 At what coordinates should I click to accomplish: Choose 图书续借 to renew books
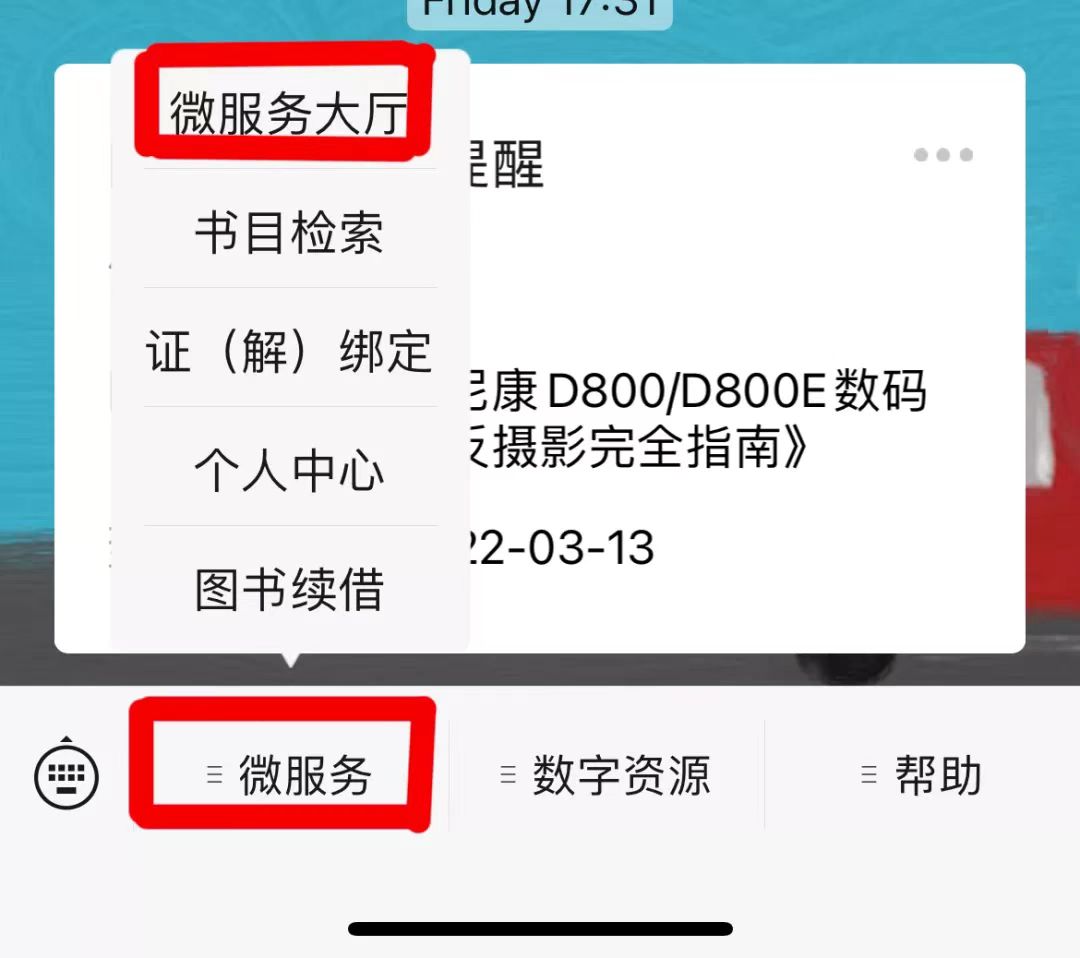[289, 589]
